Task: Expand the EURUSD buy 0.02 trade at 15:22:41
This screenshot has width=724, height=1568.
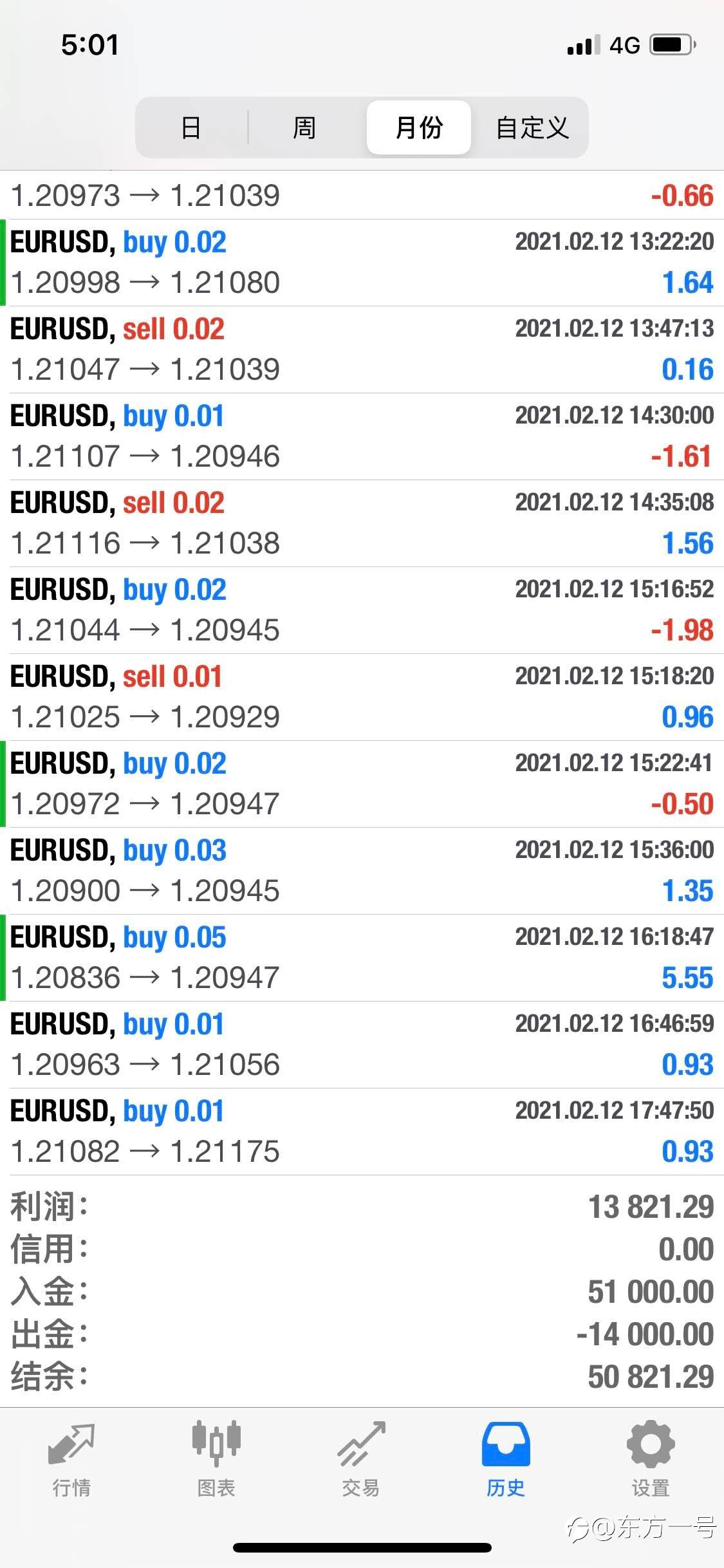Action: click(362, 784)
